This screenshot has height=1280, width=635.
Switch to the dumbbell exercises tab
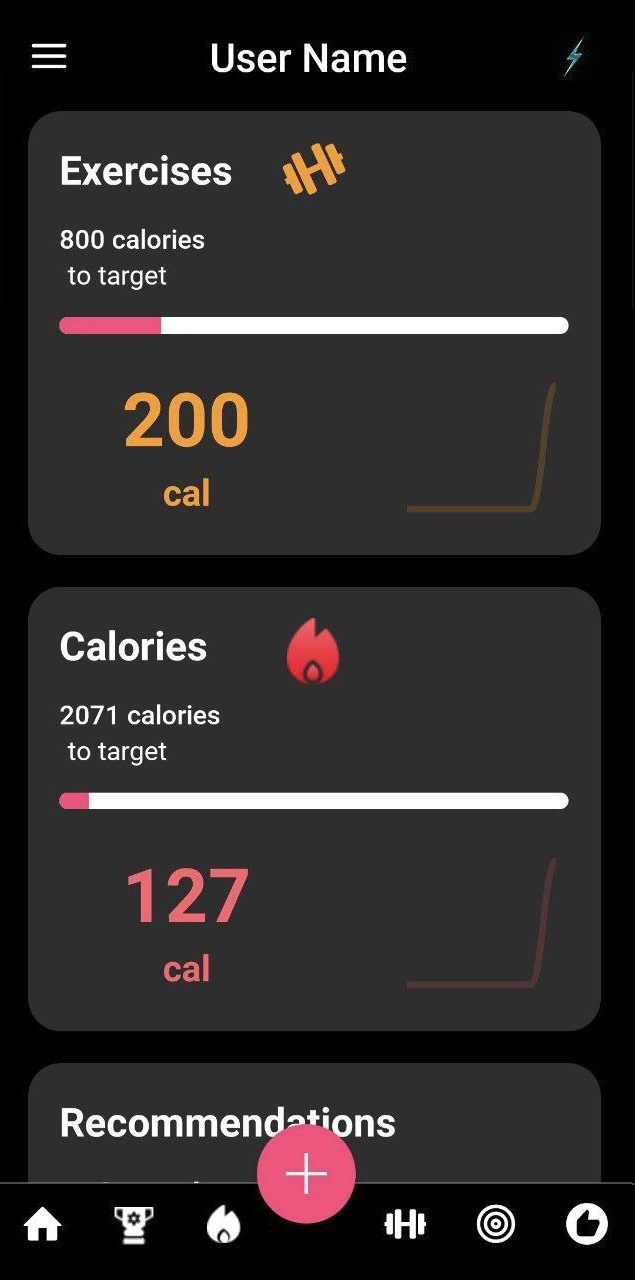pos(405,1224)
